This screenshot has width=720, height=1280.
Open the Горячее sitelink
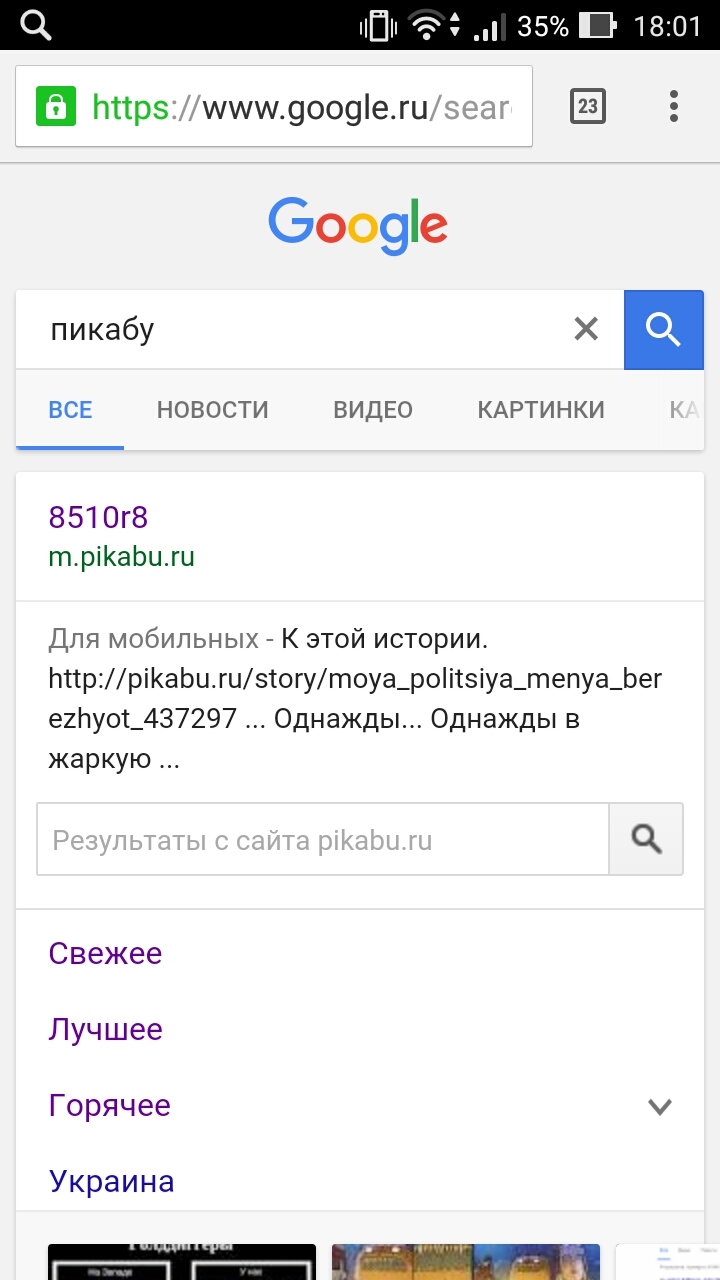pos(109,1105)
